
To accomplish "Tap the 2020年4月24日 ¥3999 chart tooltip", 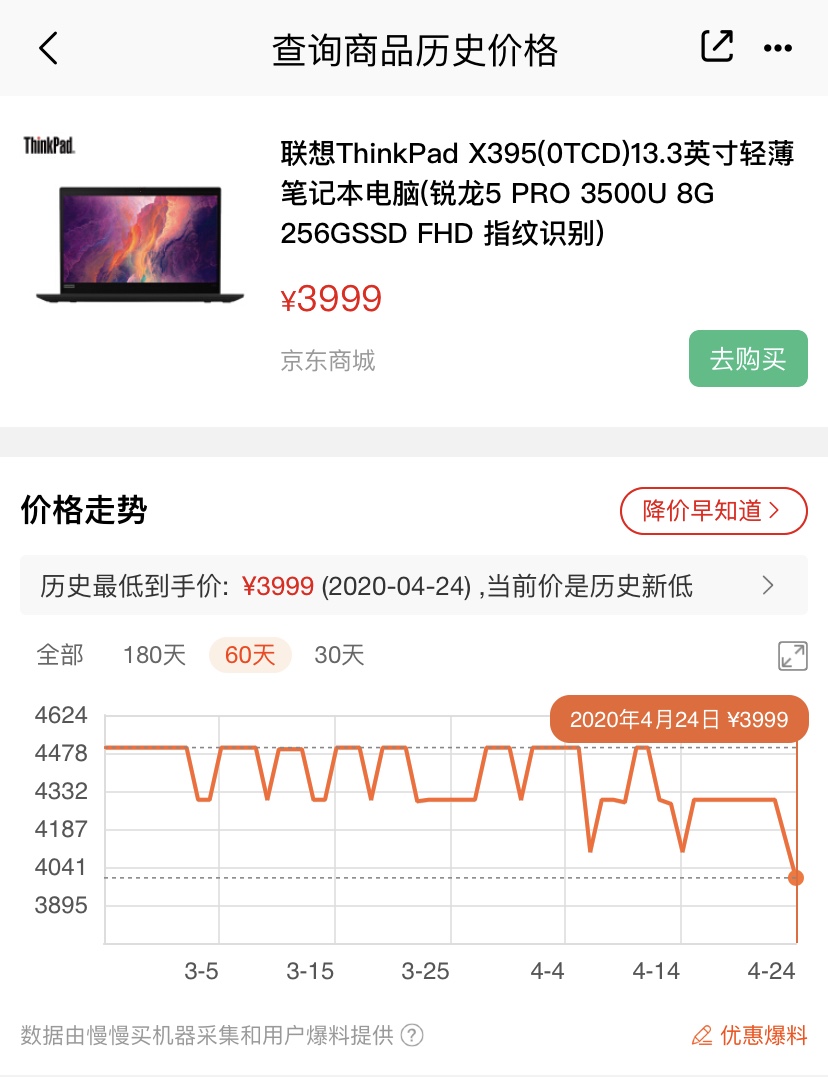I will pos(680,719).
